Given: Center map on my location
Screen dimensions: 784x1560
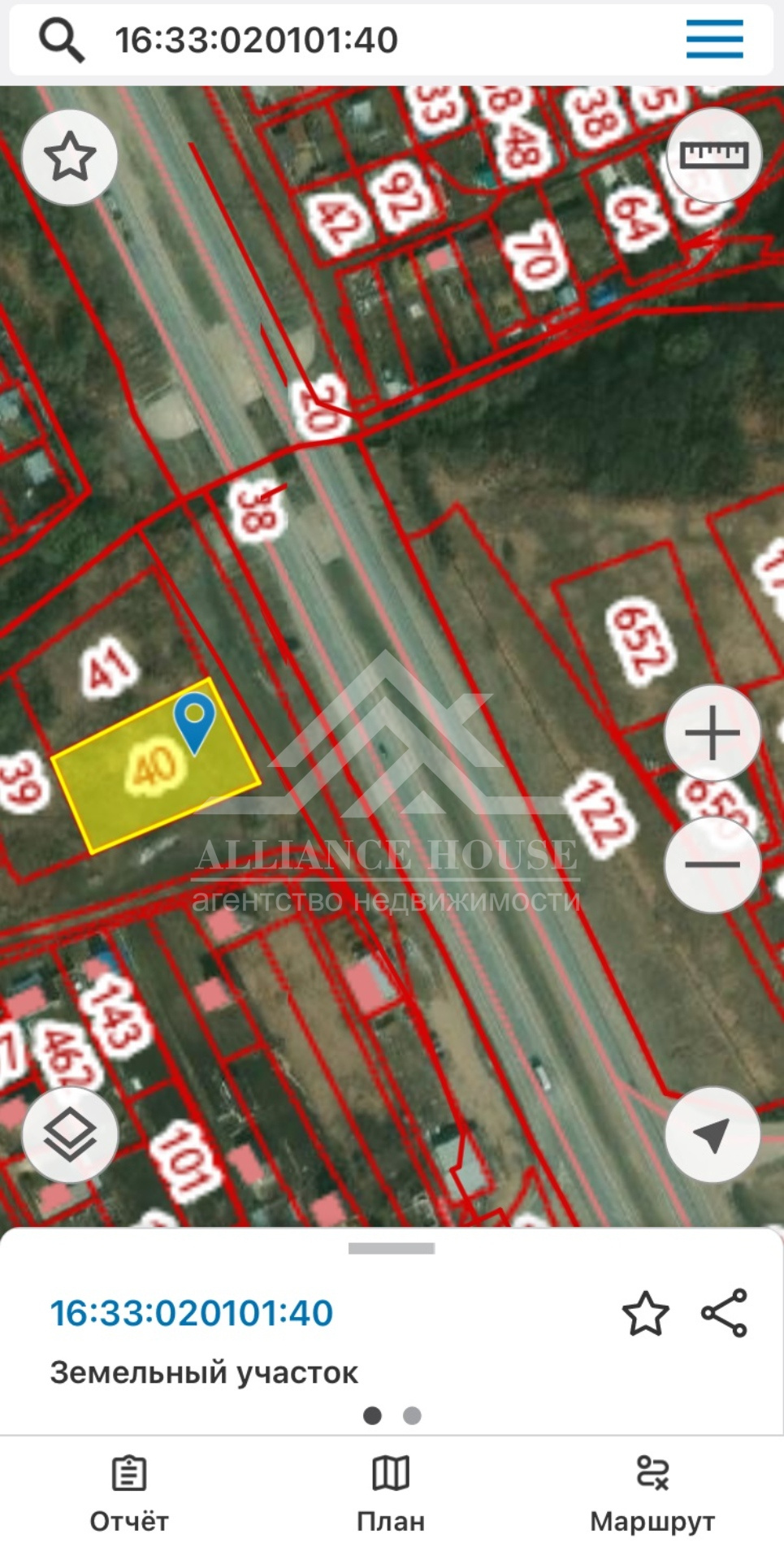Looking at the screenshot, I should pos(713,1134).
